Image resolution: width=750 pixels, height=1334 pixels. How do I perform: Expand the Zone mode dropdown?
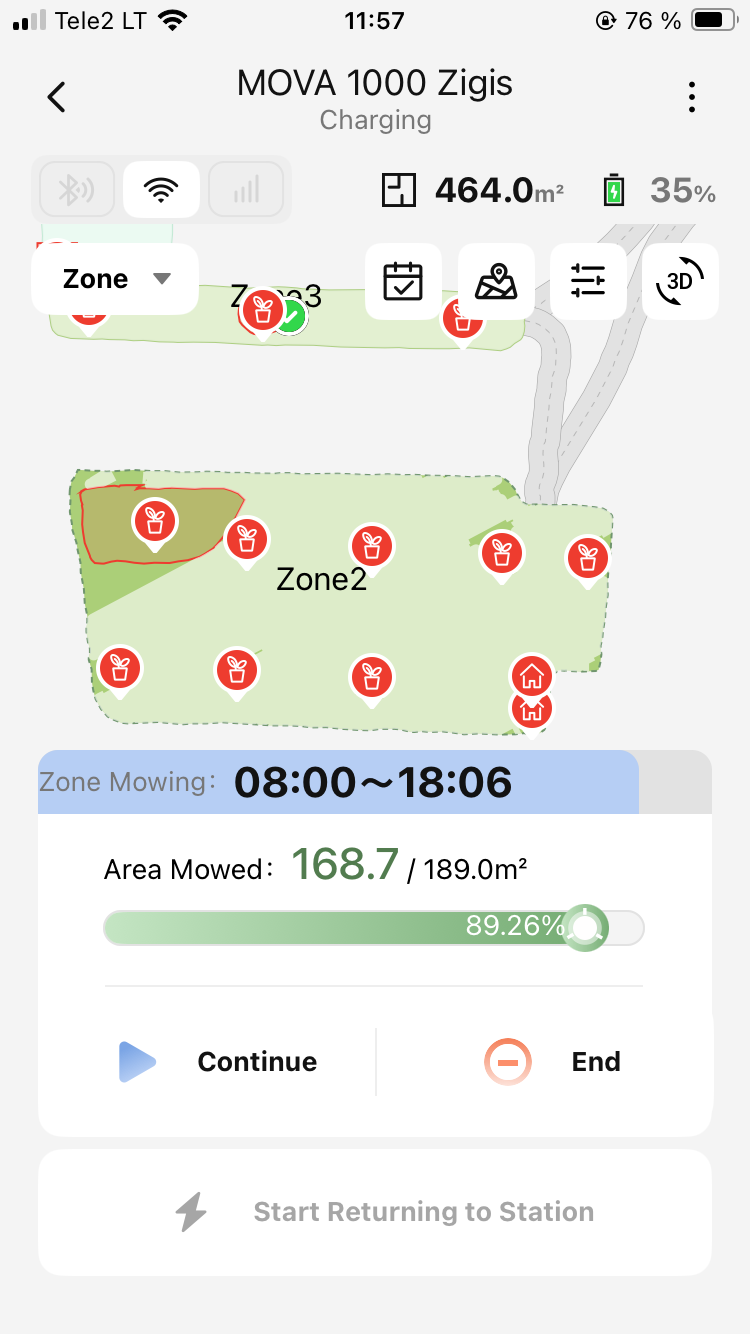115,279
